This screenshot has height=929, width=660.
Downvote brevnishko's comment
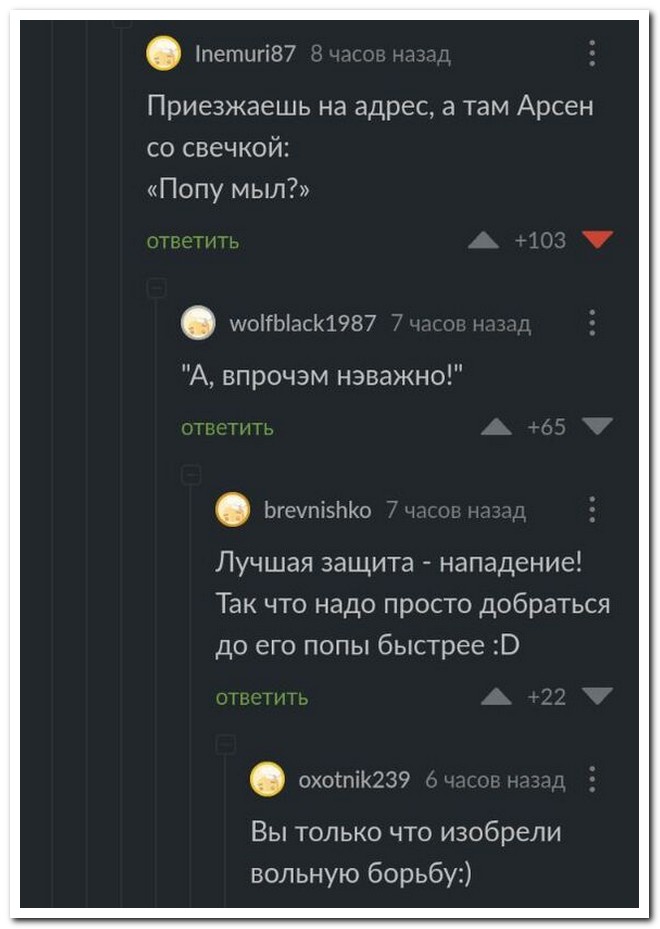(598, 697)
